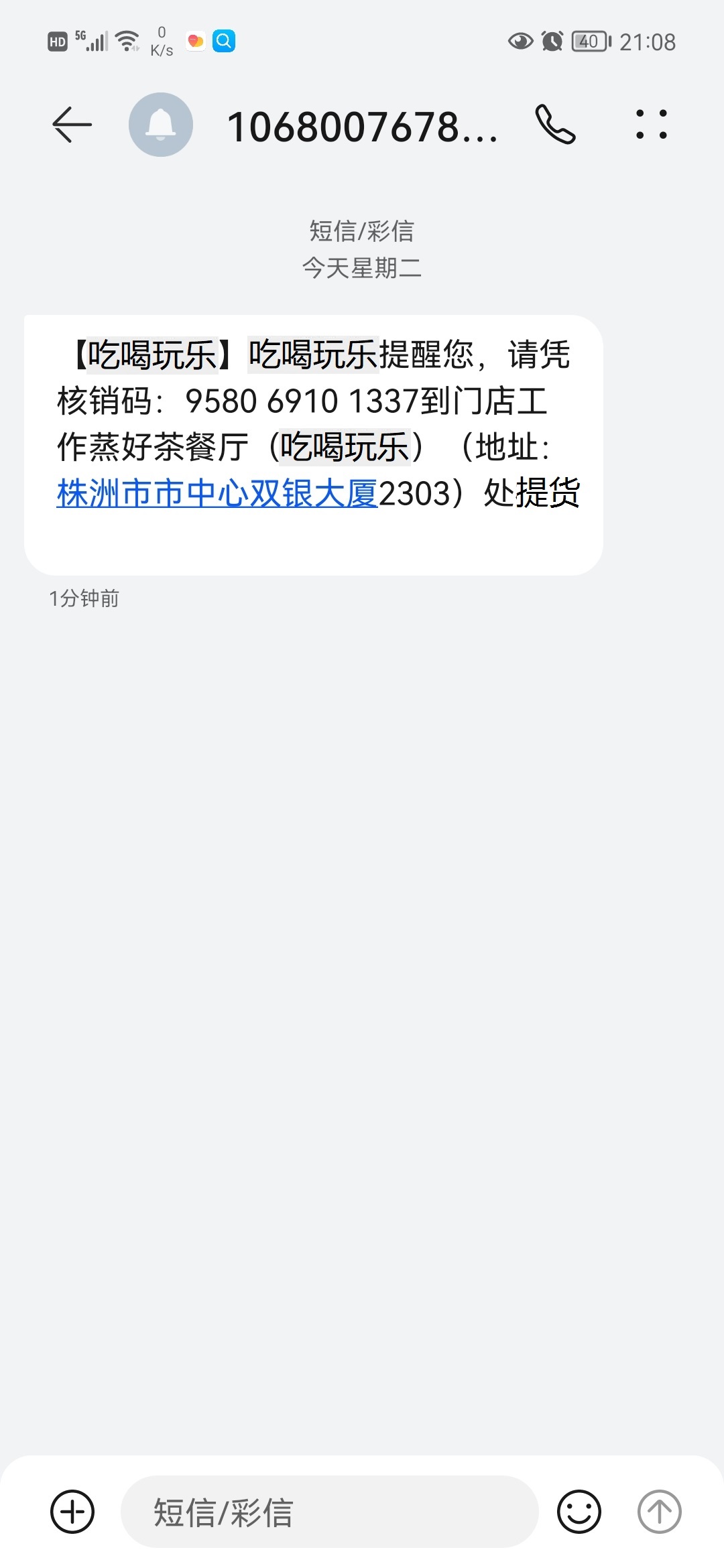Open the sender's contact avatar
Screen dimensions: 724x1568
(161, 125)
